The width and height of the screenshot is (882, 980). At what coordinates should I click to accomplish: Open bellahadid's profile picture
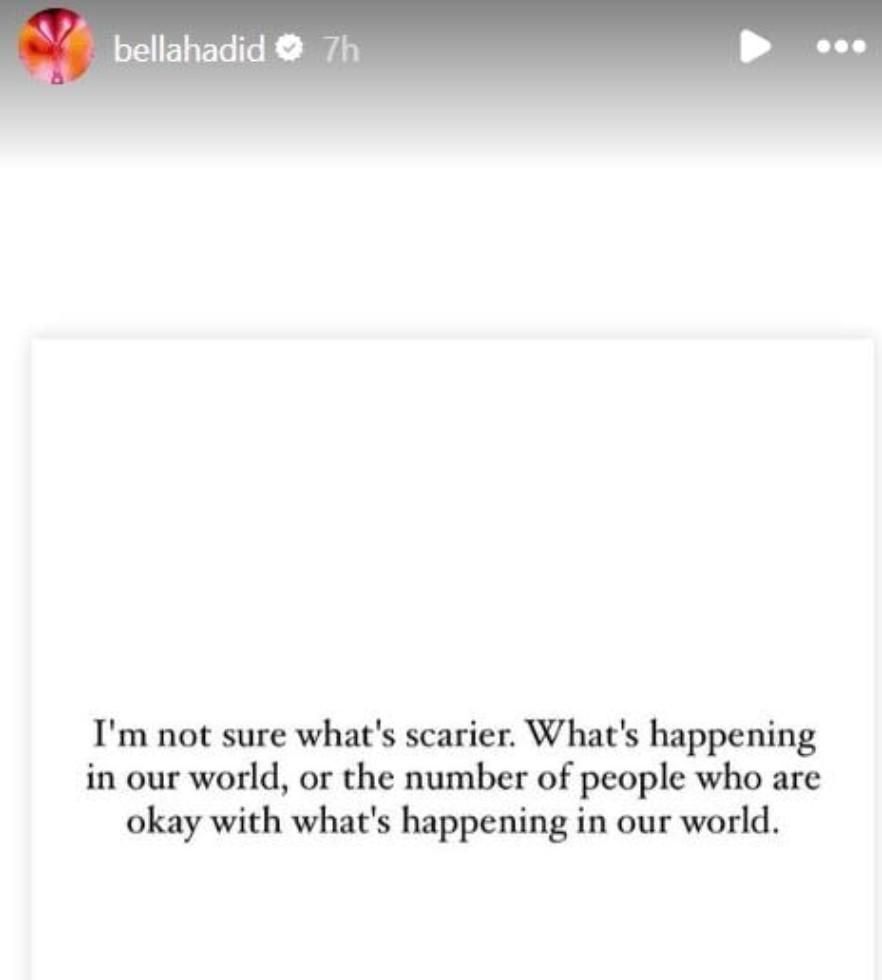point(56,49)
